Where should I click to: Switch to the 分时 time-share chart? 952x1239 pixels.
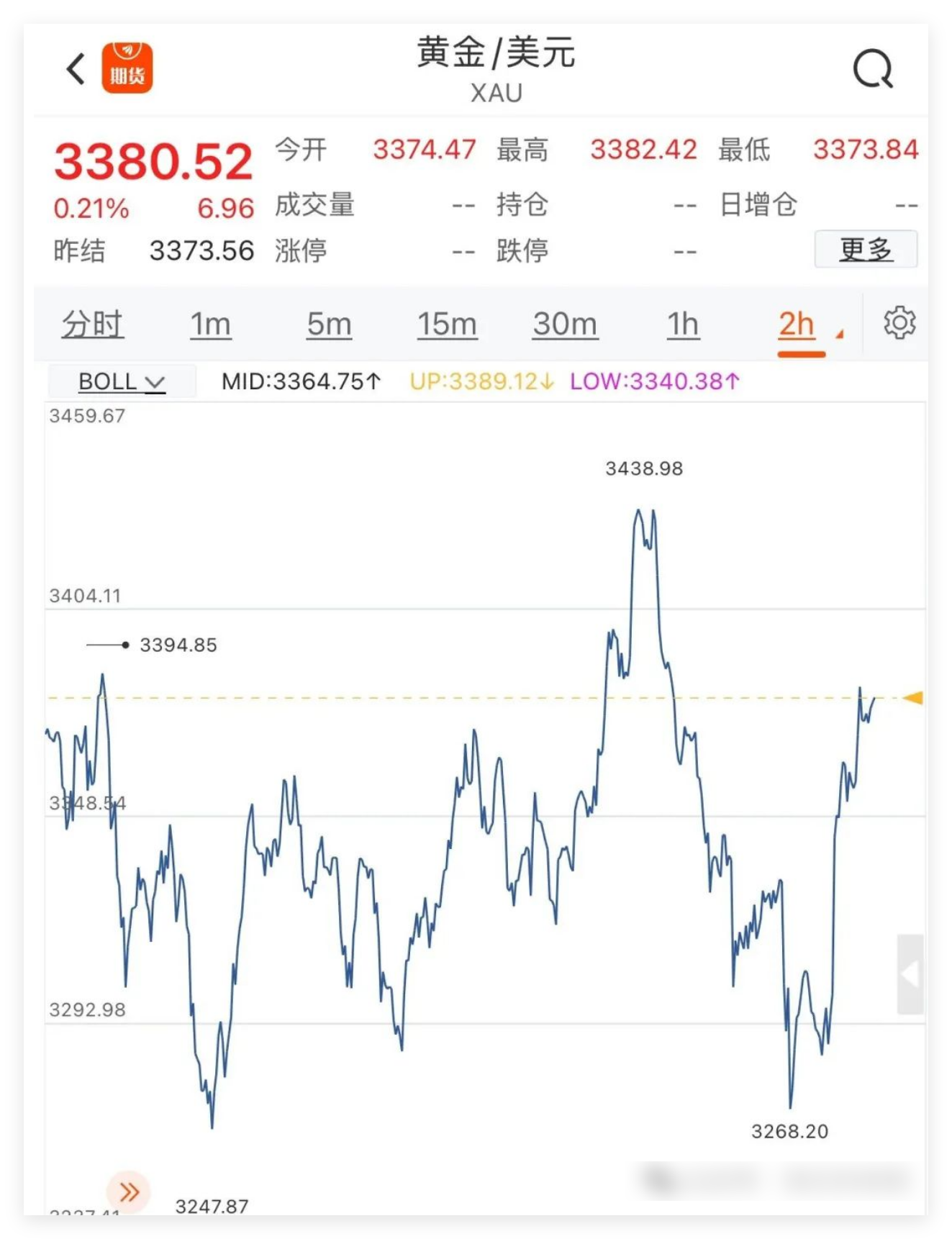(x=92, y=324)
